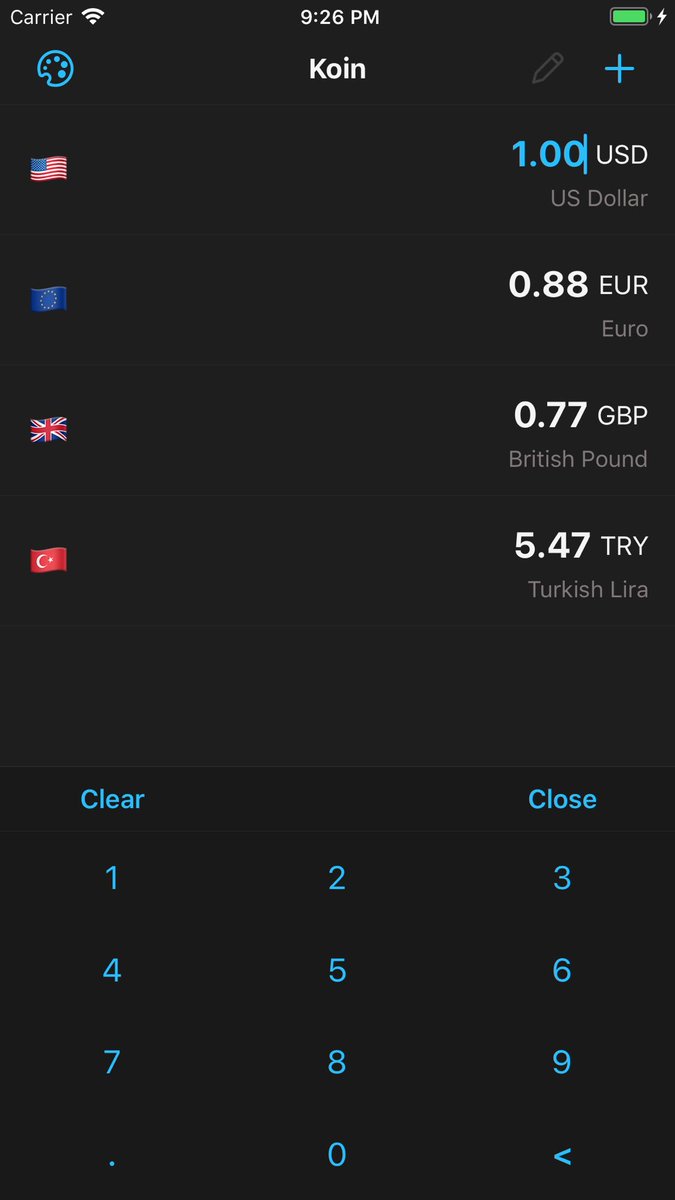The width and height of the screenshot is (675, 1200).
Task: Add a new currency with plus icon
Action: pyautogui.click(x=619, y=69)
